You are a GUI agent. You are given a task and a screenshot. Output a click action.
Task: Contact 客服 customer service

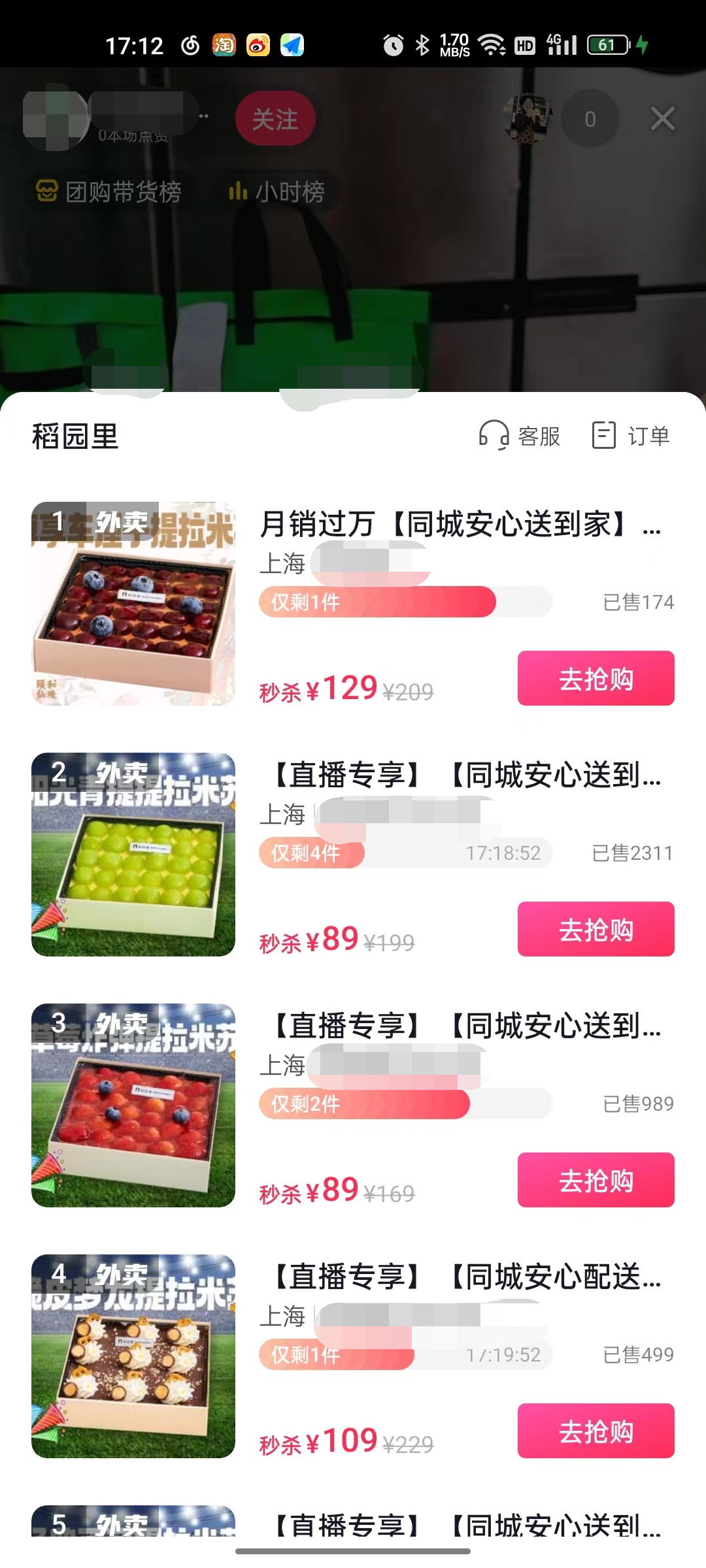coord(520,436)
